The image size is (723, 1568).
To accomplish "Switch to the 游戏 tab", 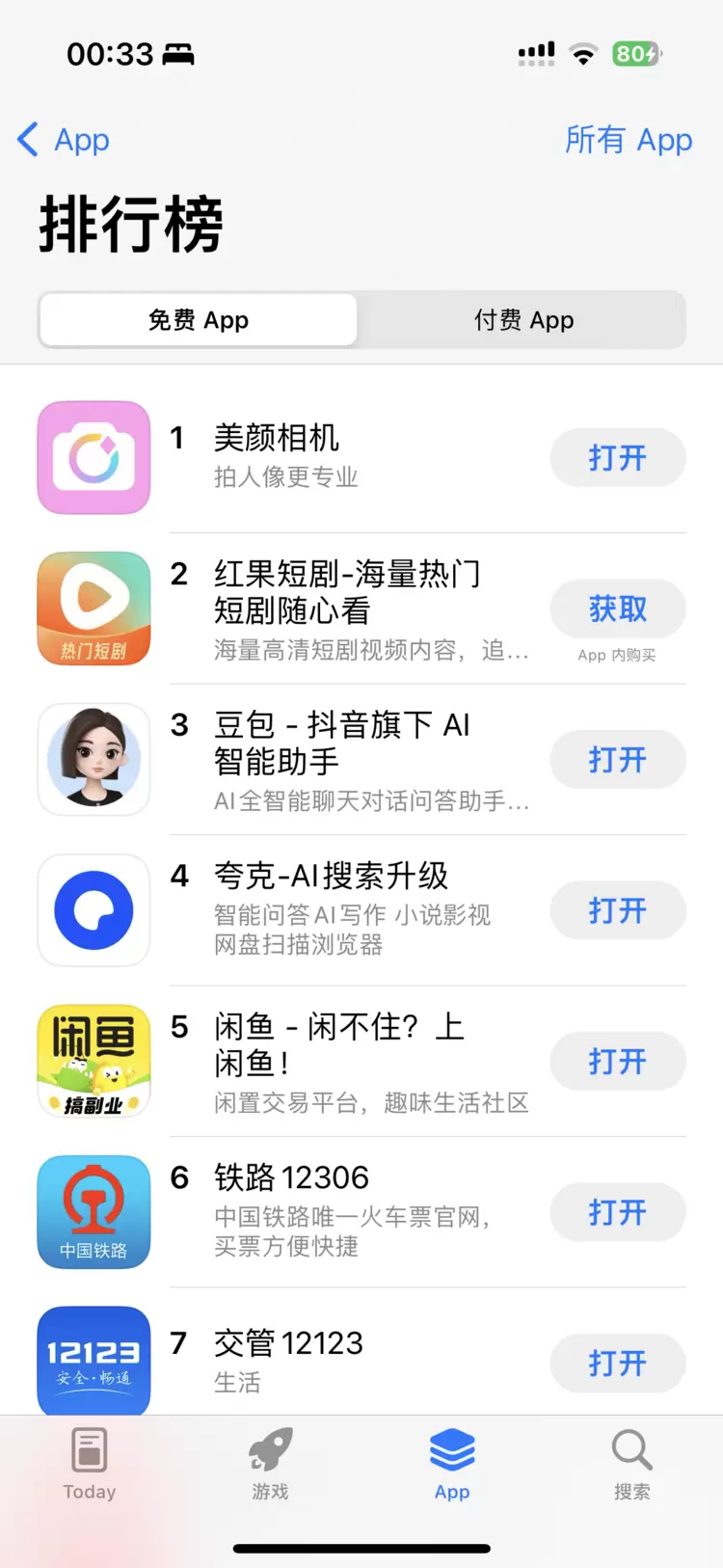I will click(x=270, y=1464).
